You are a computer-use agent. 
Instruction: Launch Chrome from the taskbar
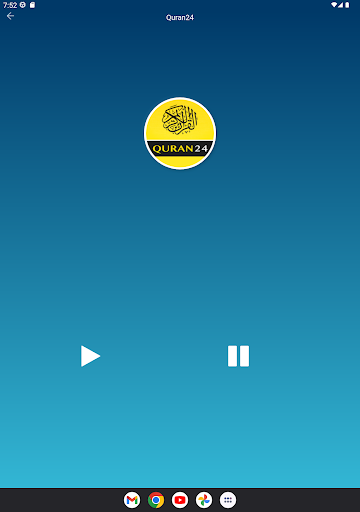click(156, 500)
